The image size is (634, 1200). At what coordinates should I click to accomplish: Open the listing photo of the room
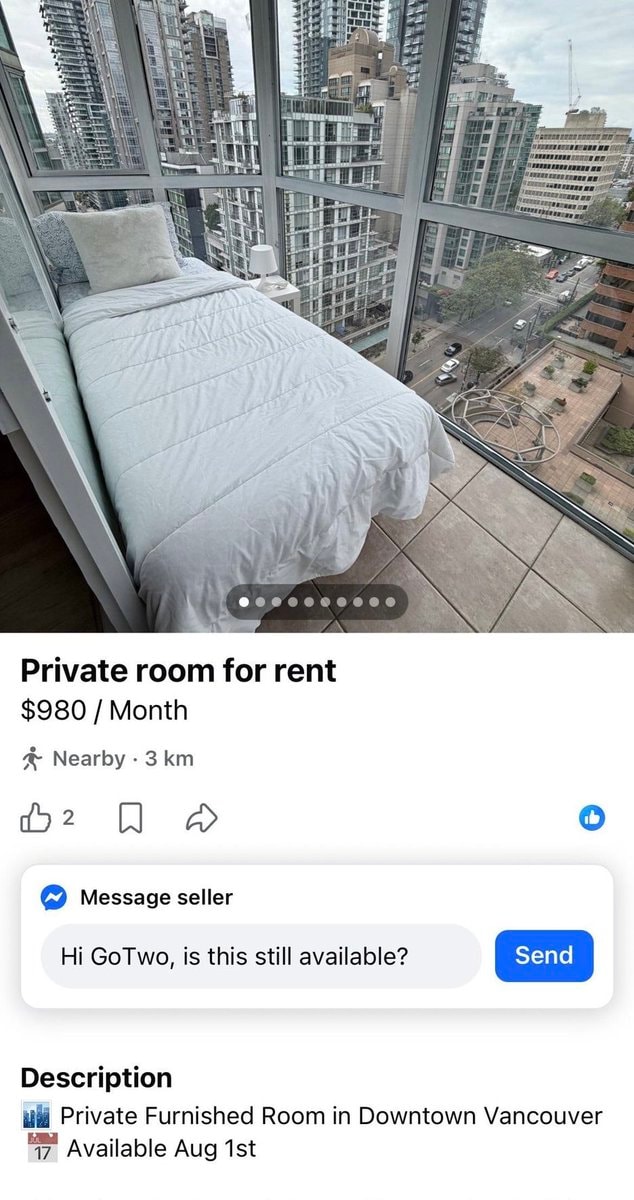click(x=317, y=316)
